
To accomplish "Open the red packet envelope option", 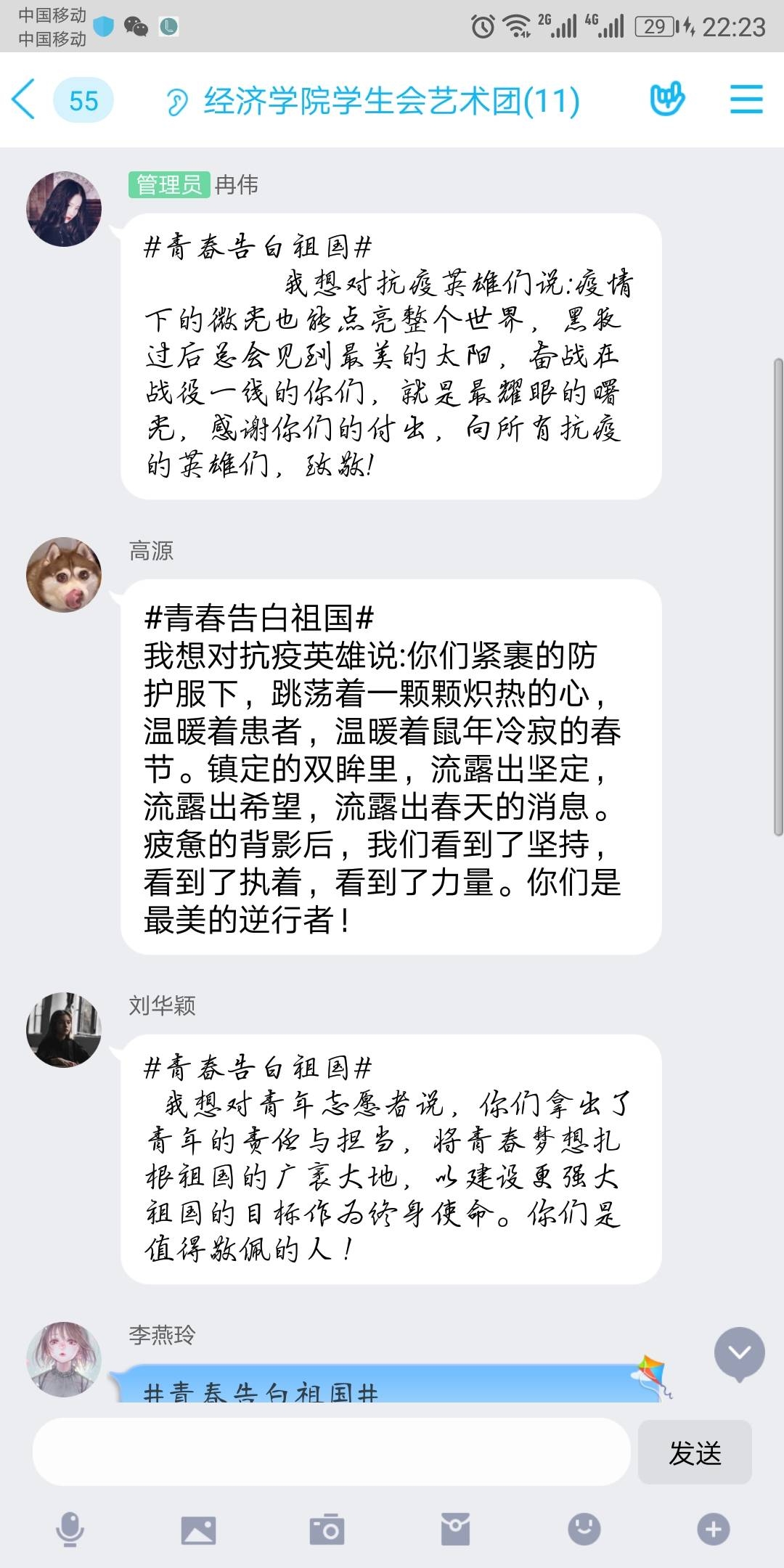I will pyautogui.click(x=455, y=1530).
